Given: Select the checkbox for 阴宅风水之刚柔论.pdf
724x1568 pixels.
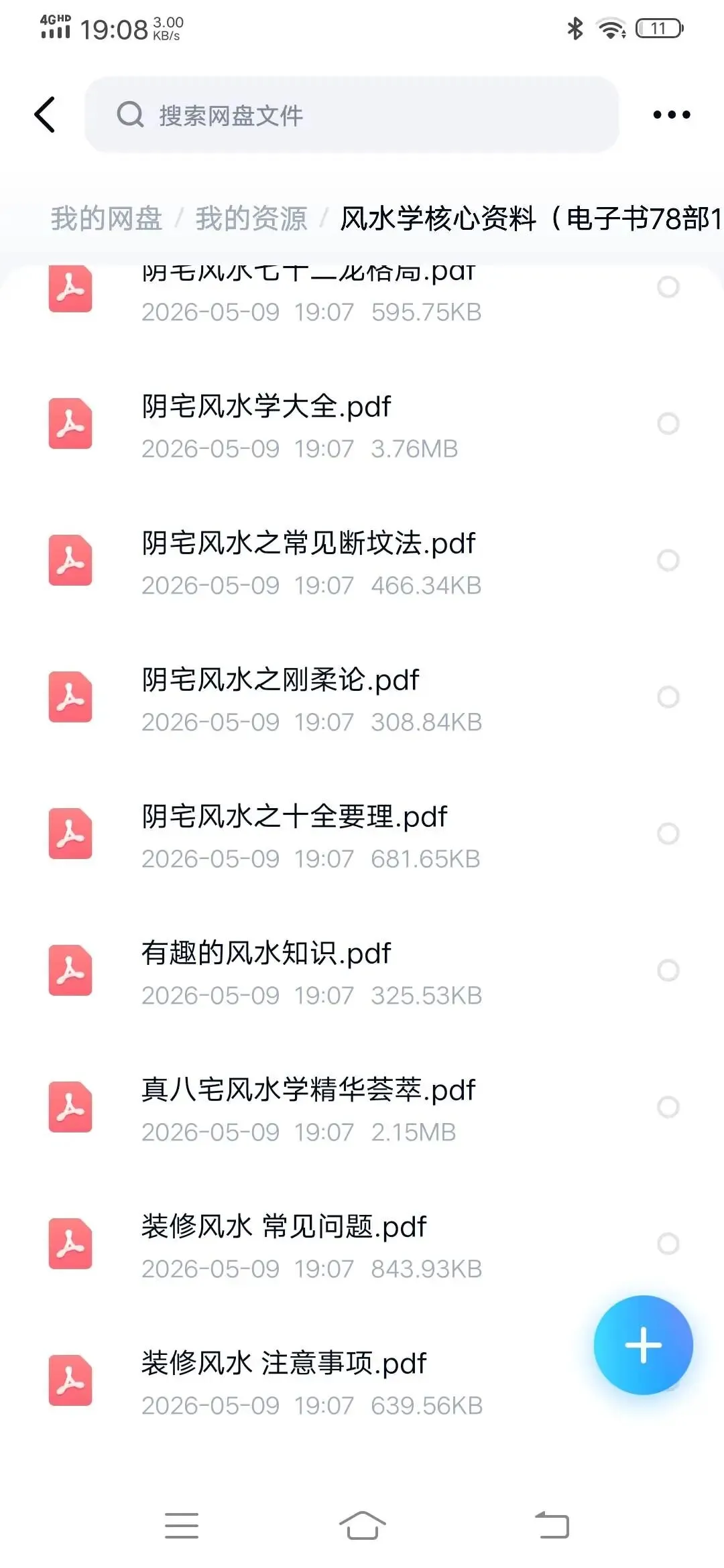Looking at the screenshot, I should pyautogui.click(x=668, y=697).
